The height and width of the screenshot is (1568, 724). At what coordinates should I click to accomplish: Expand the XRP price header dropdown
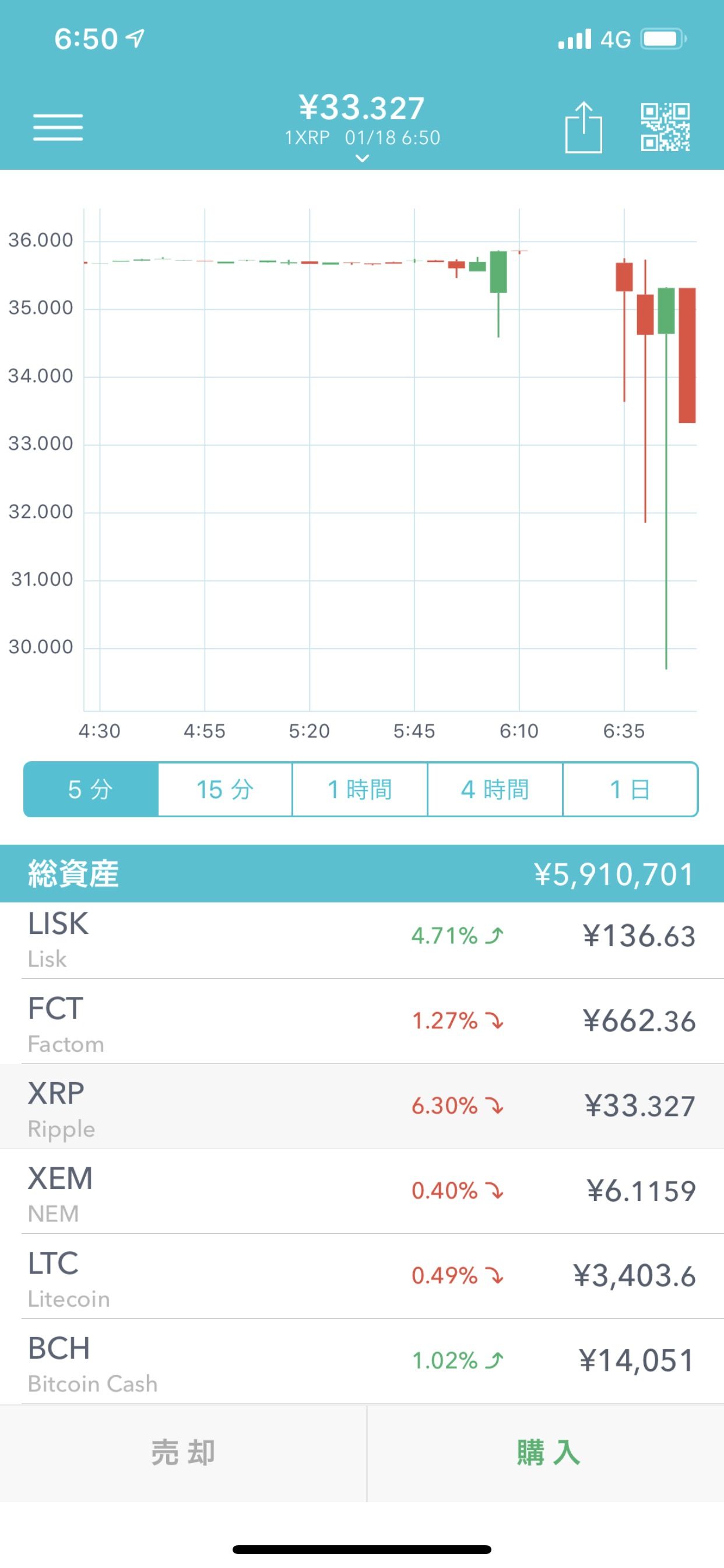(x=362, y=157)
